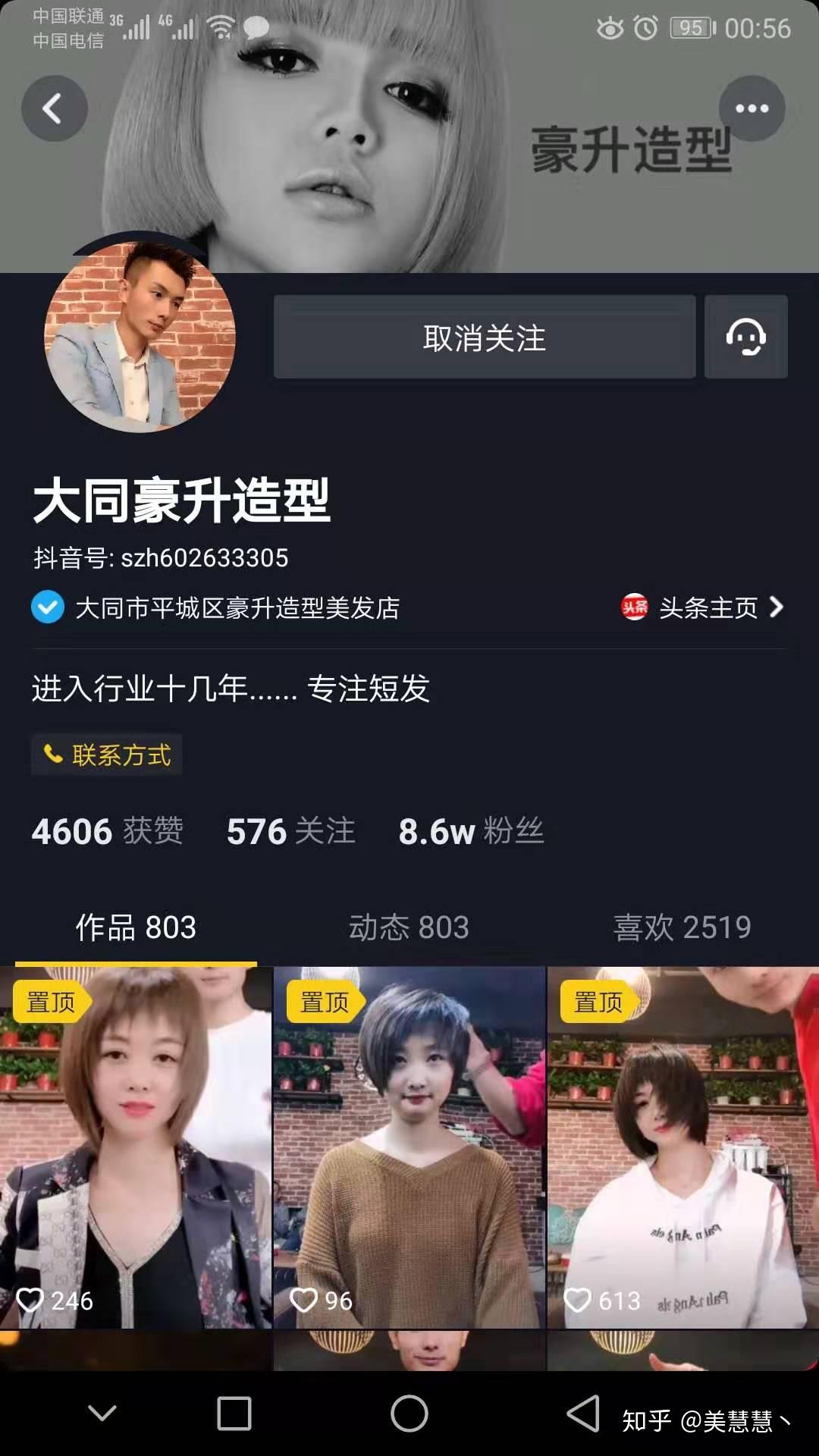Open the three-dot overflow menu
The image size is (819, 1456).
tap(752, 108)
